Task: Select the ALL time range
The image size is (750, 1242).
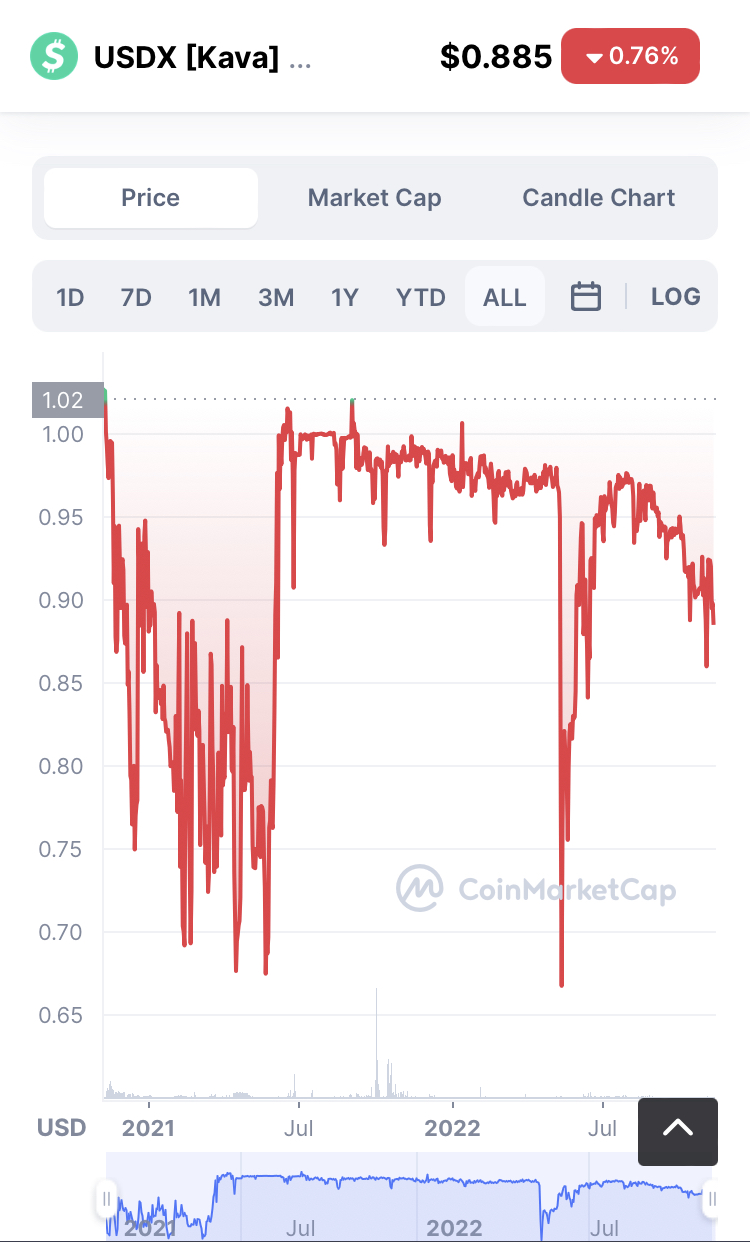Action: pyautogui.click(x=504, y=297)
